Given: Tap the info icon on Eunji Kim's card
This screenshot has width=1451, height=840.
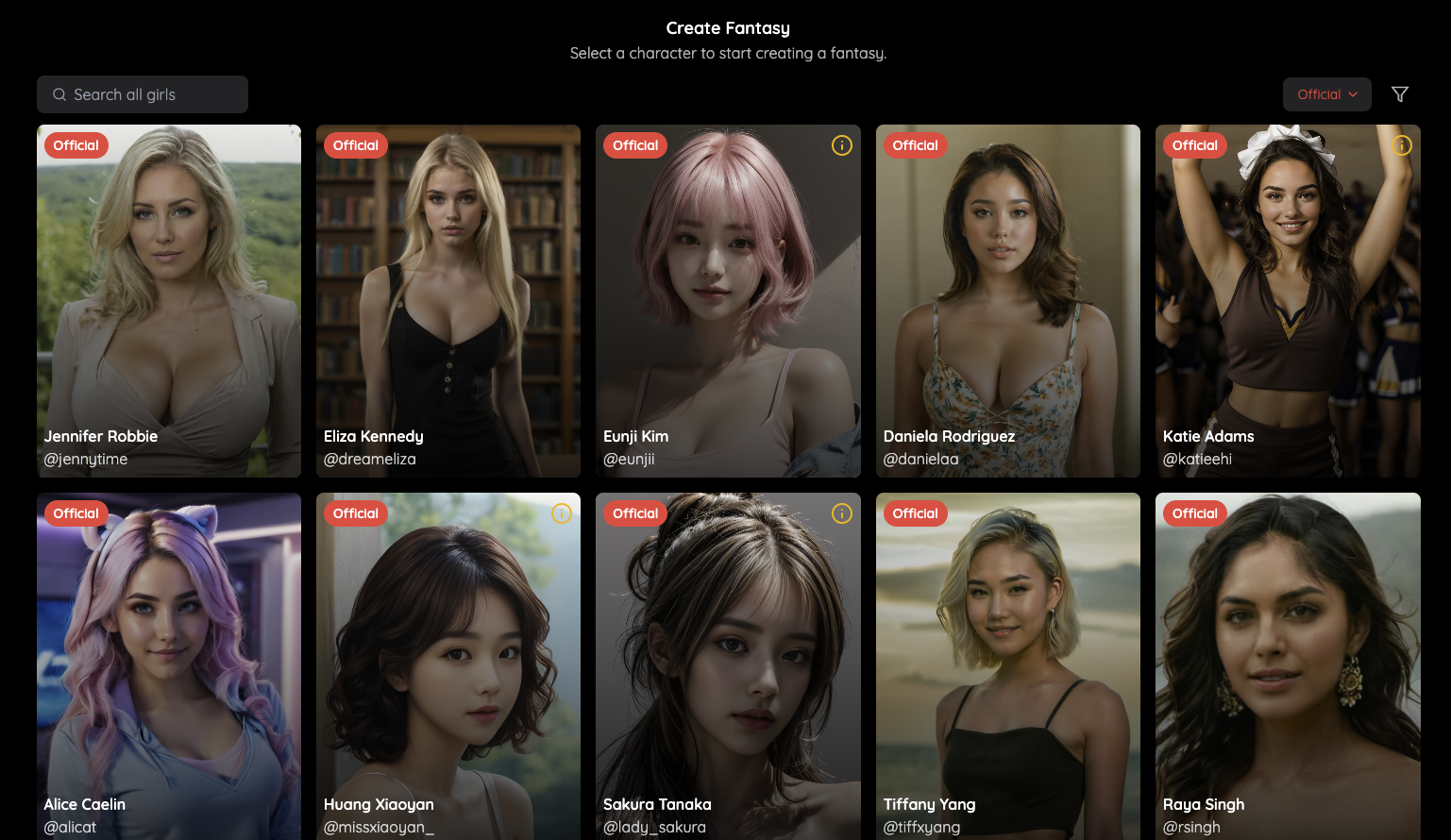Looking at the screenshot, I should [842, 145].
